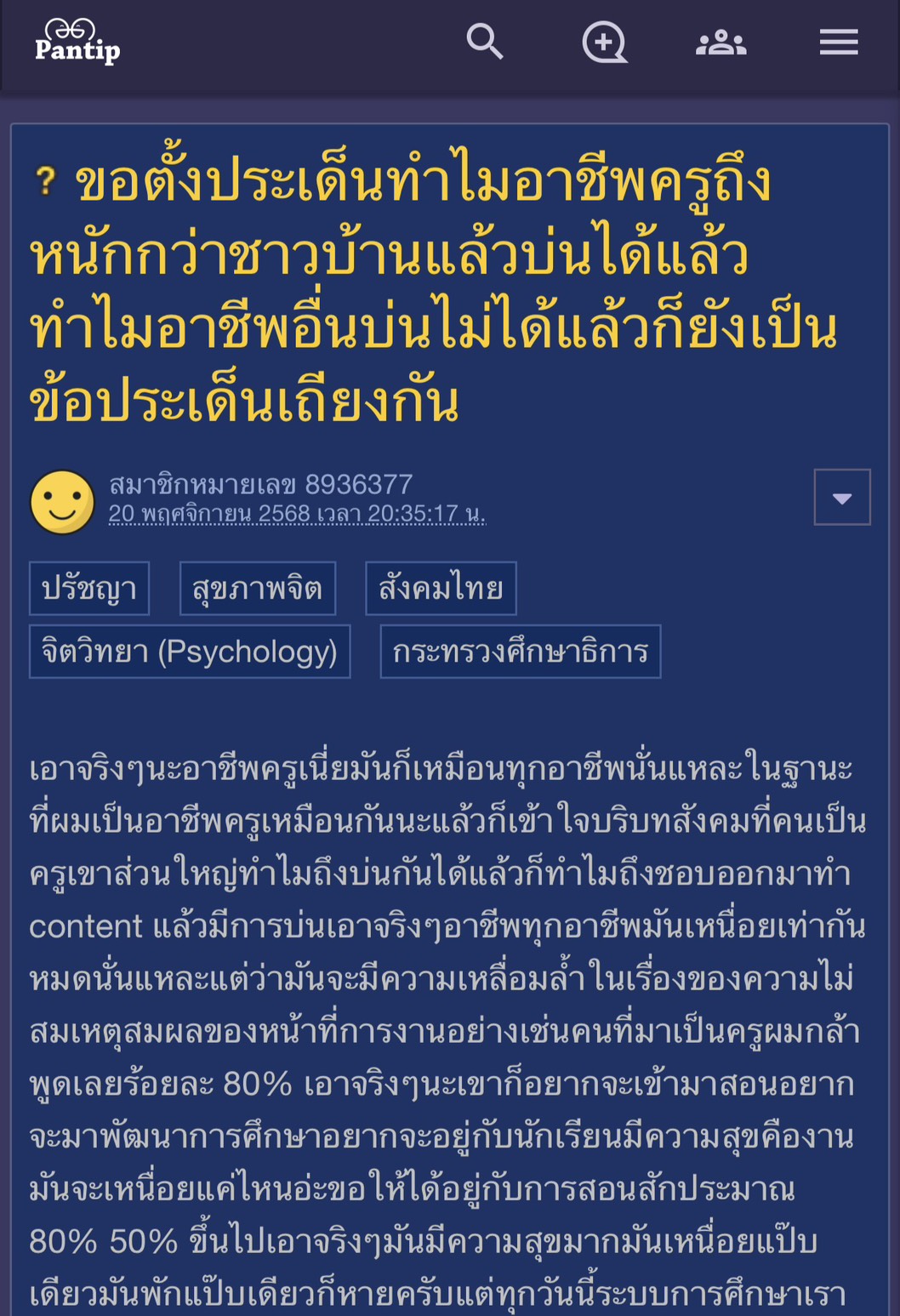This screenshot has width=900, height=1316.
Task: Open the จิตวิทยา (Psychology) tag
Action: [x=190, y=652]
